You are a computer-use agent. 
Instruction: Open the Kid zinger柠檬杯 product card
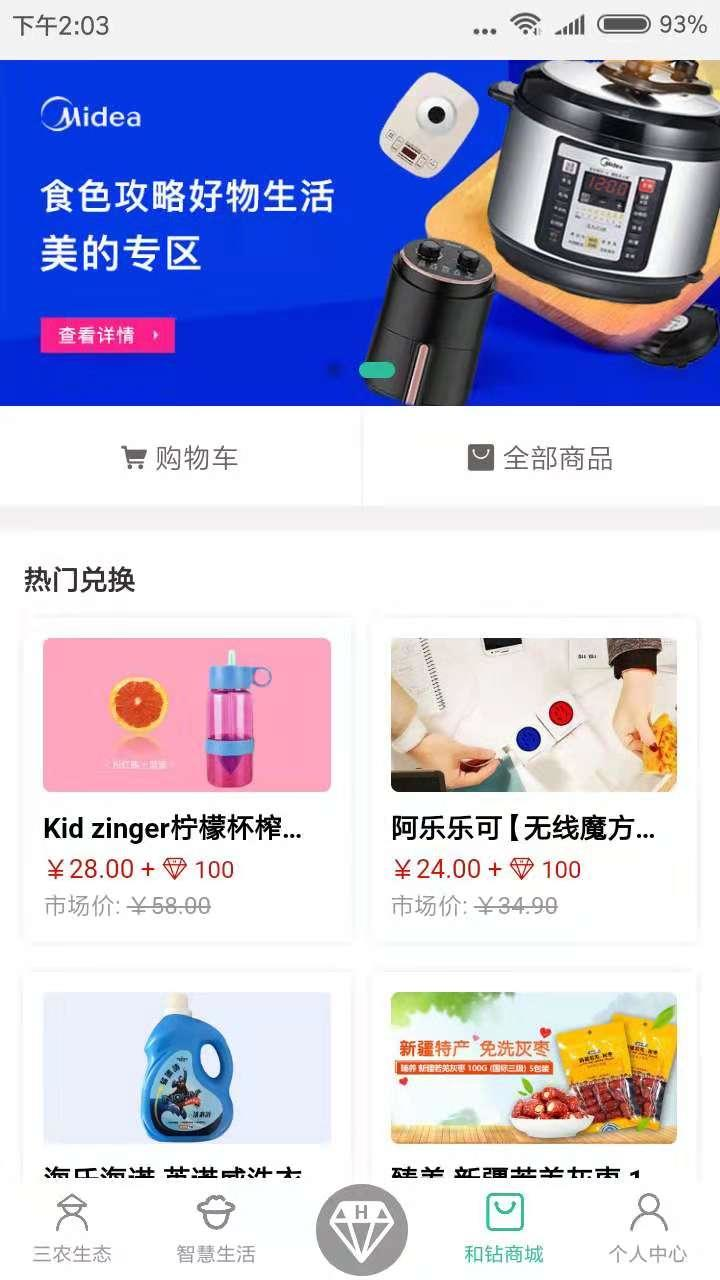click(187, 780)
